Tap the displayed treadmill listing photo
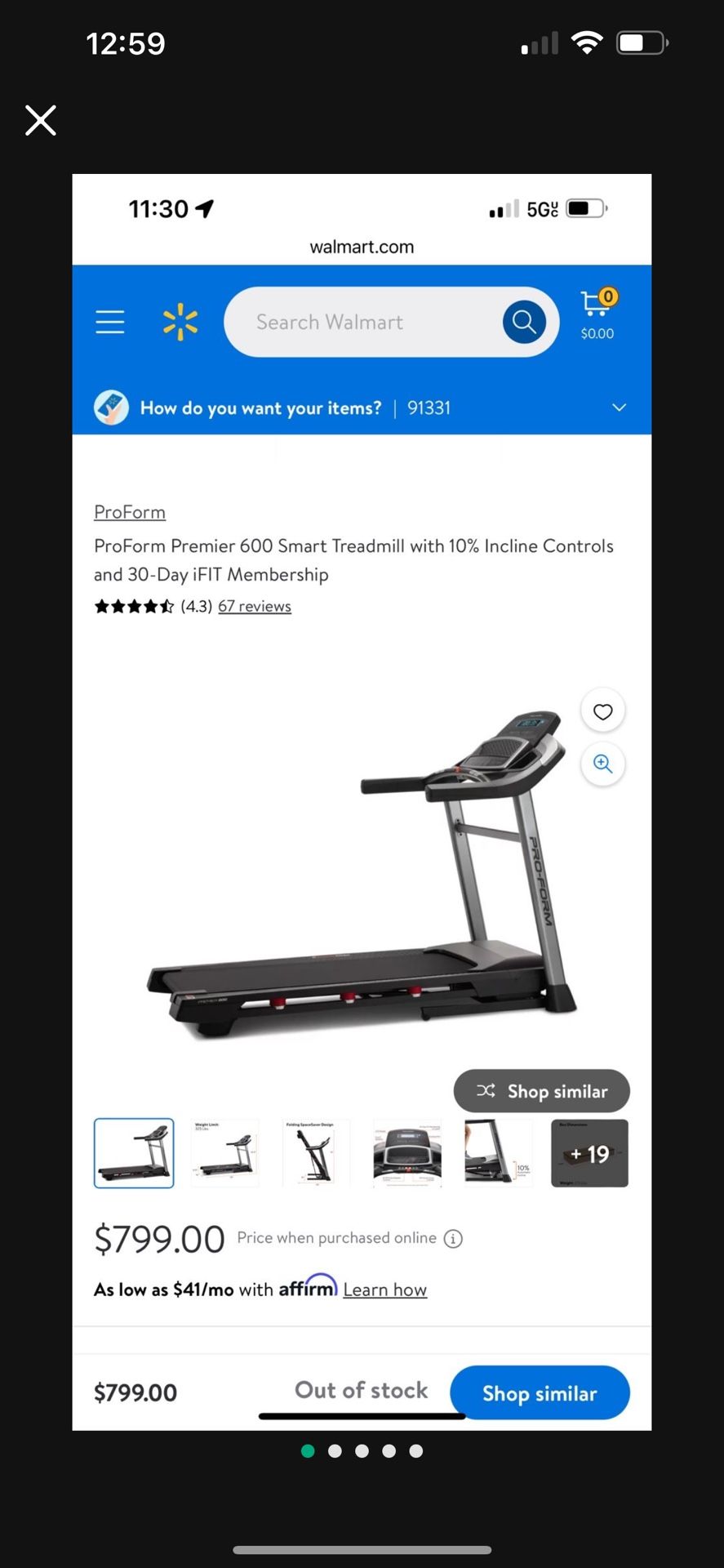 coord(362,802)
